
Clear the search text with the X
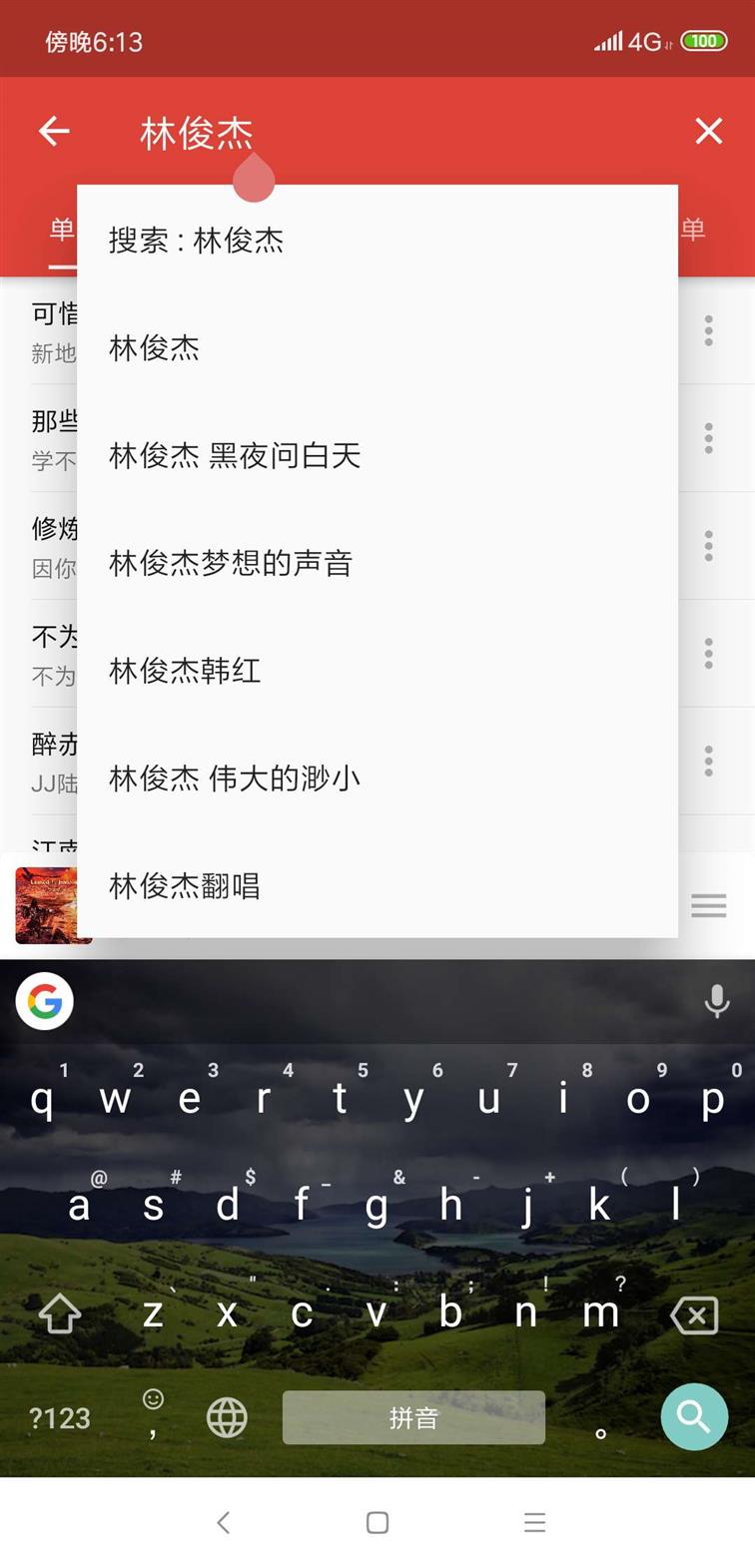(708, 131)
